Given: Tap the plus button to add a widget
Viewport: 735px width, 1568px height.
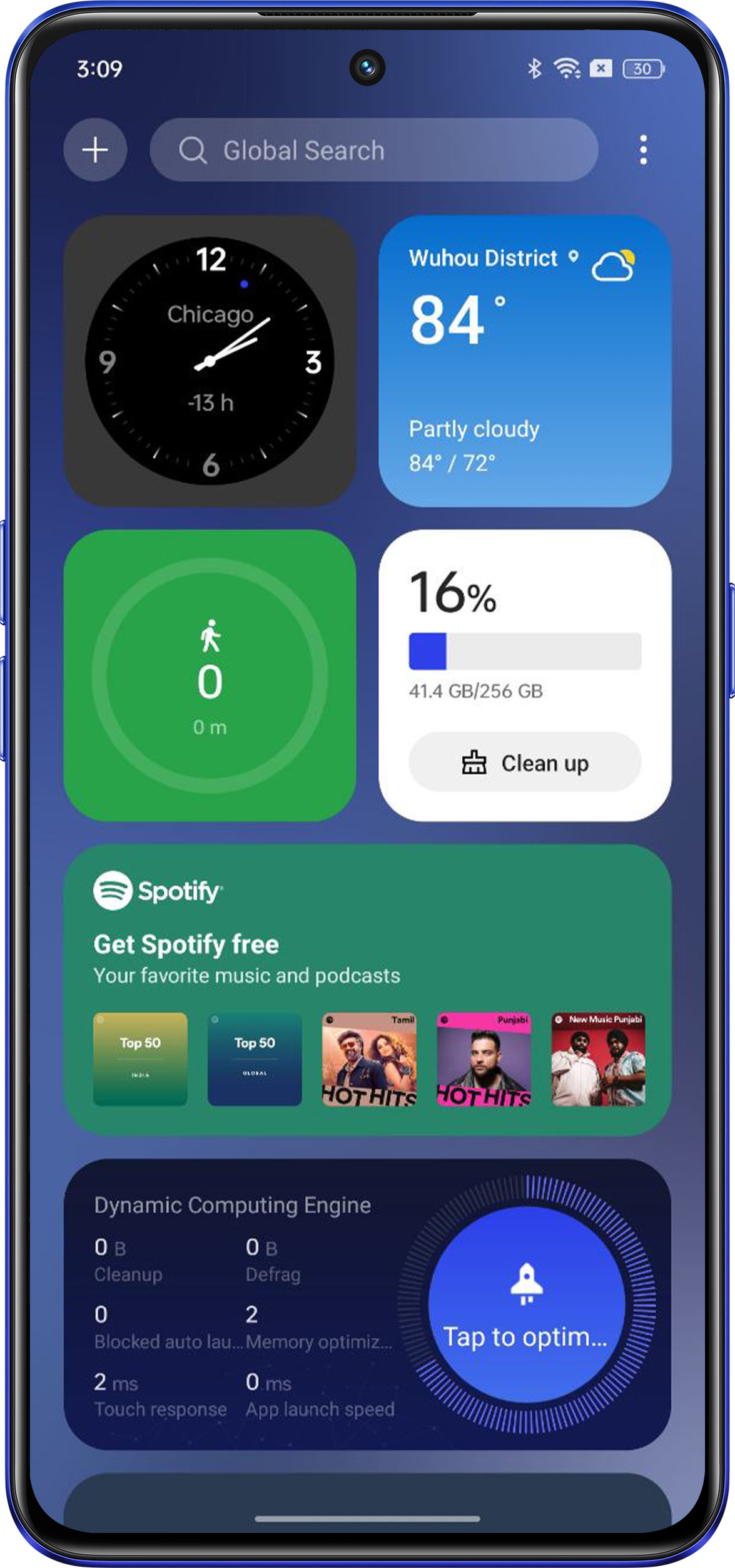Looking at the screenshot, I should (x=95, y=150).
